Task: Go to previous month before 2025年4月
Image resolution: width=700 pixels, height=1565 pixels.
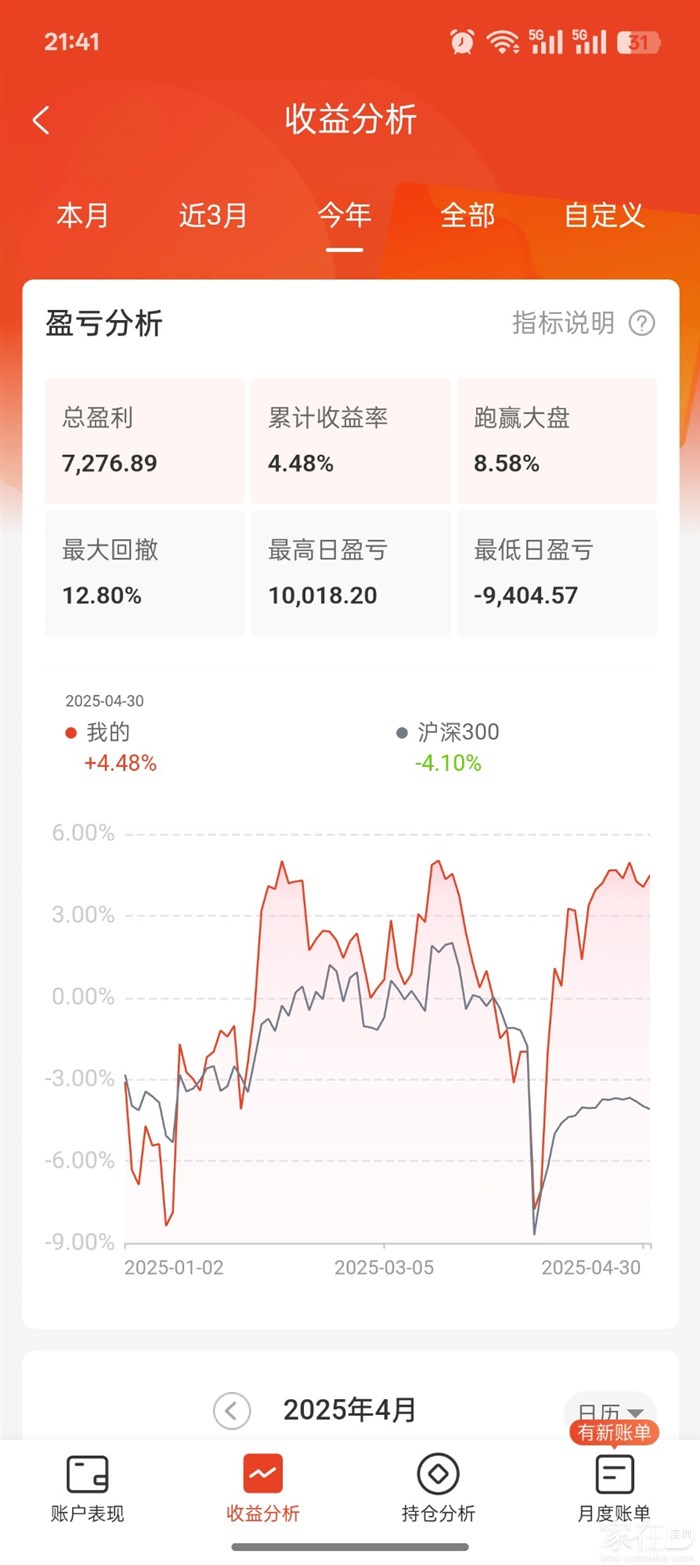Action: point(232,1411)
